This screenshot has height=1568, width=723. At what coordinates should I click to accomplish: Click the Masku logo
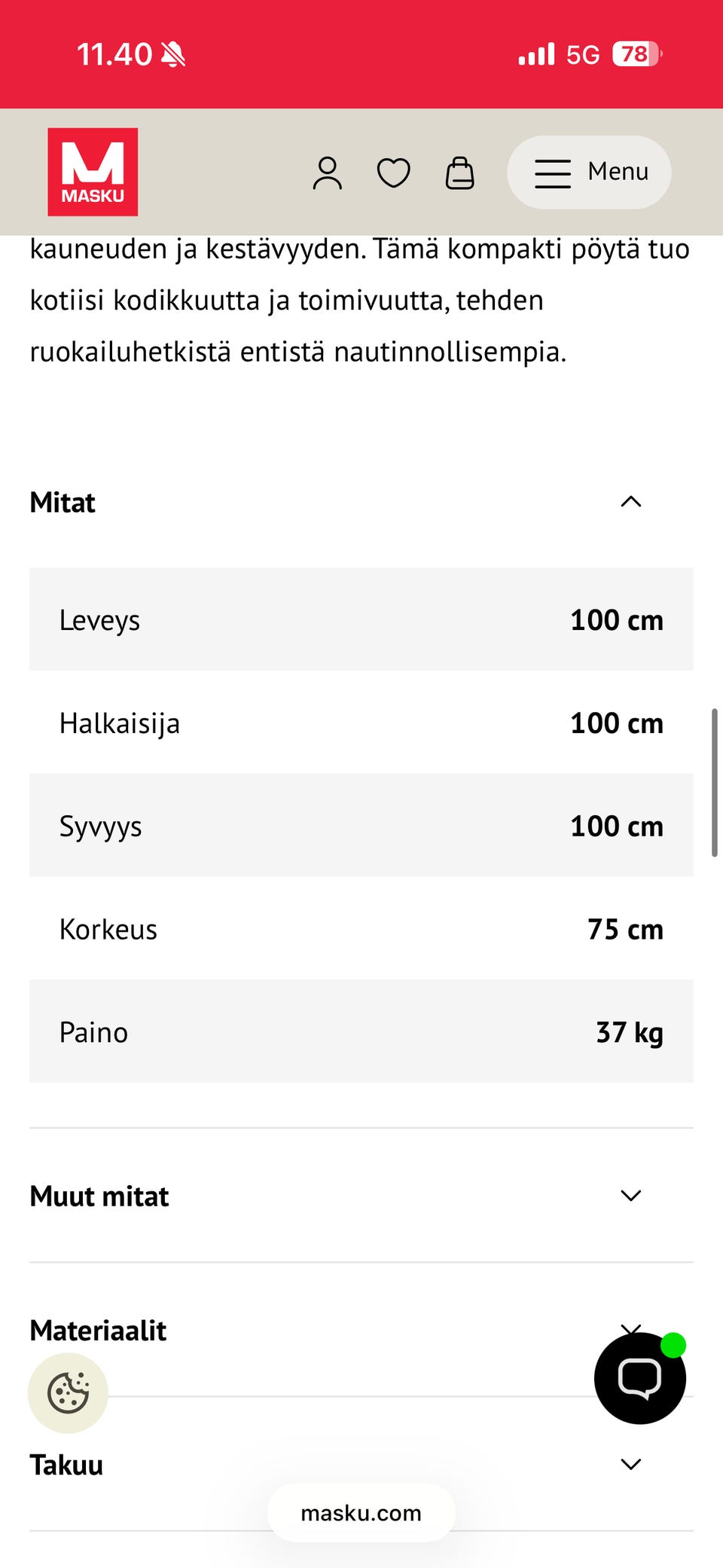93,171
